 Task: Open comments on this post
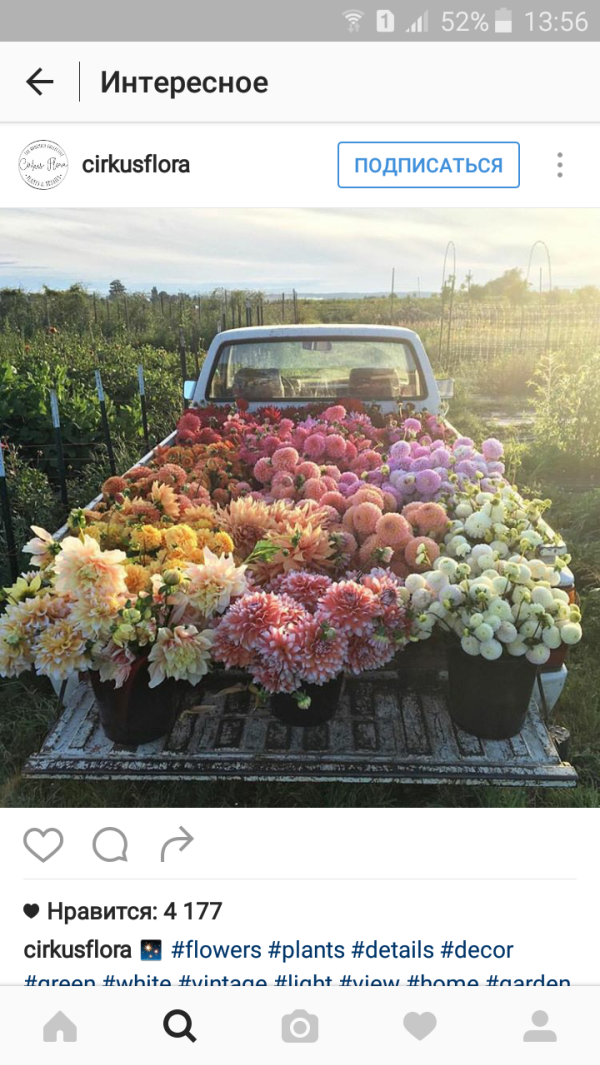click(x=110, y=845)
